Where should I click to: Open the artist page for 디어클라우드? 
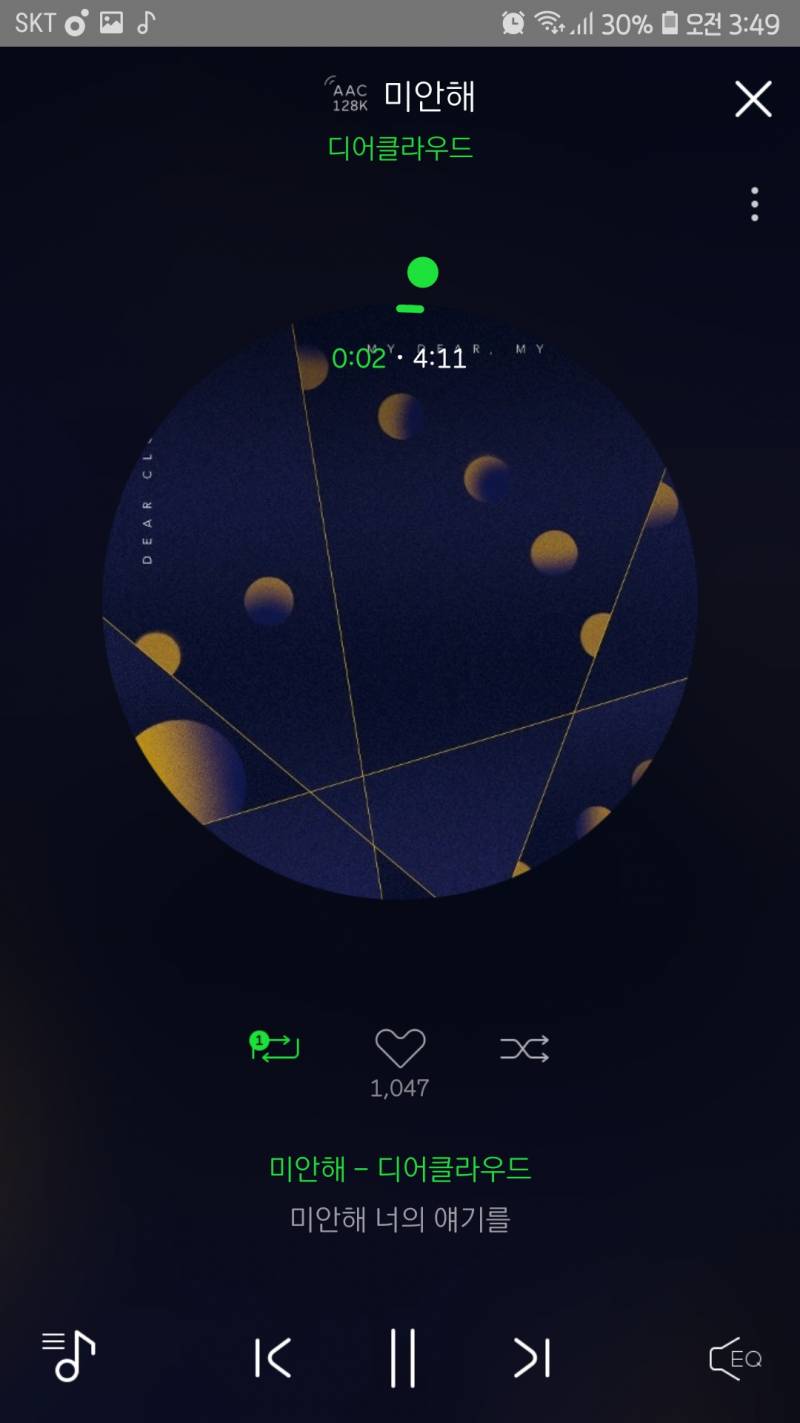[x=400, y=148]
